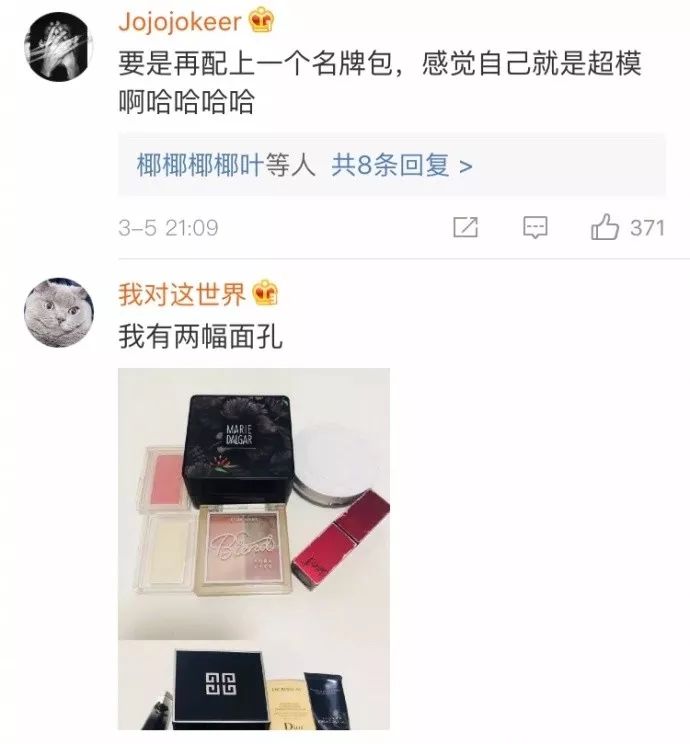Open 我对这世界 username link

(181, 294)
